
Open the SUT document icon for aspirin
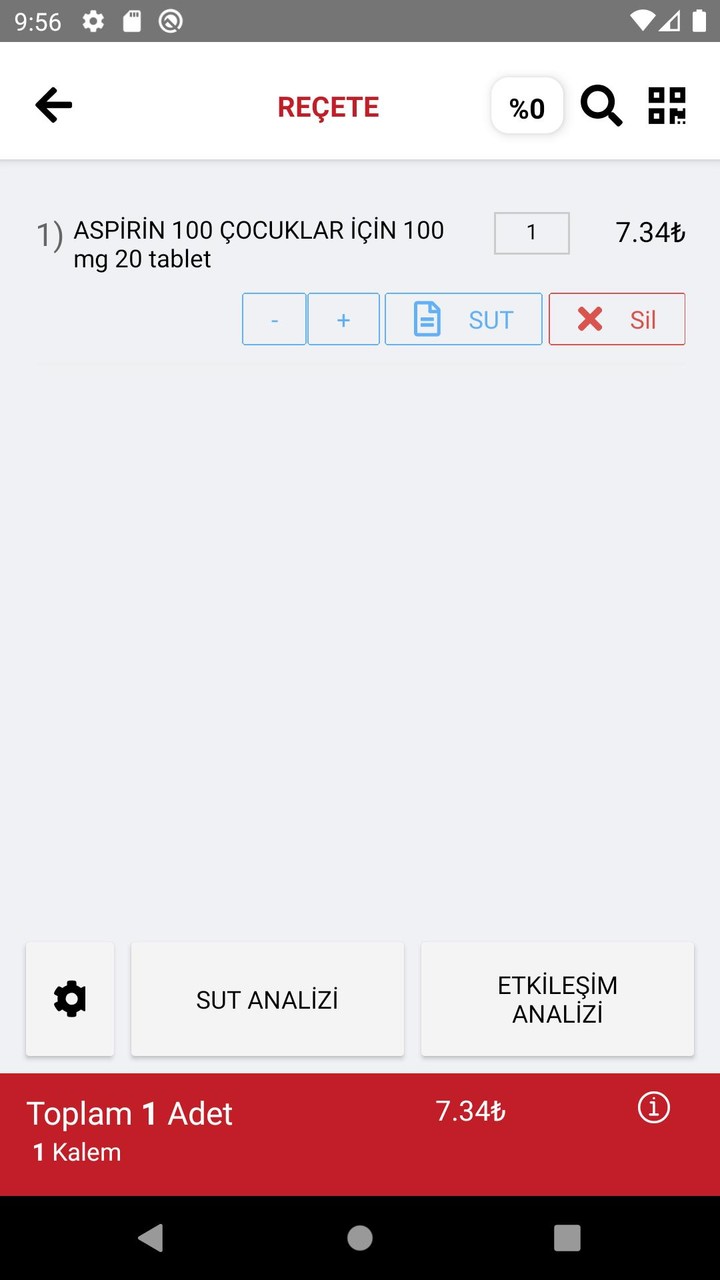click(428, 318)
